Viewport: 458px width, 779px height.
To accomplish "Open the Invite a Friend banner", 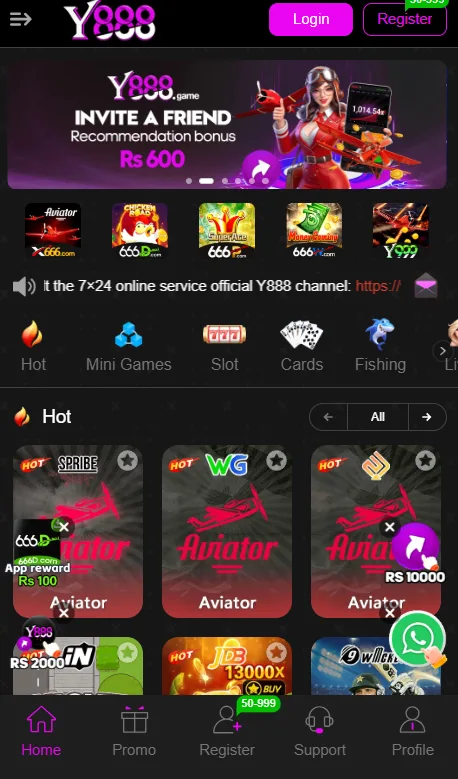I will 227,125.
